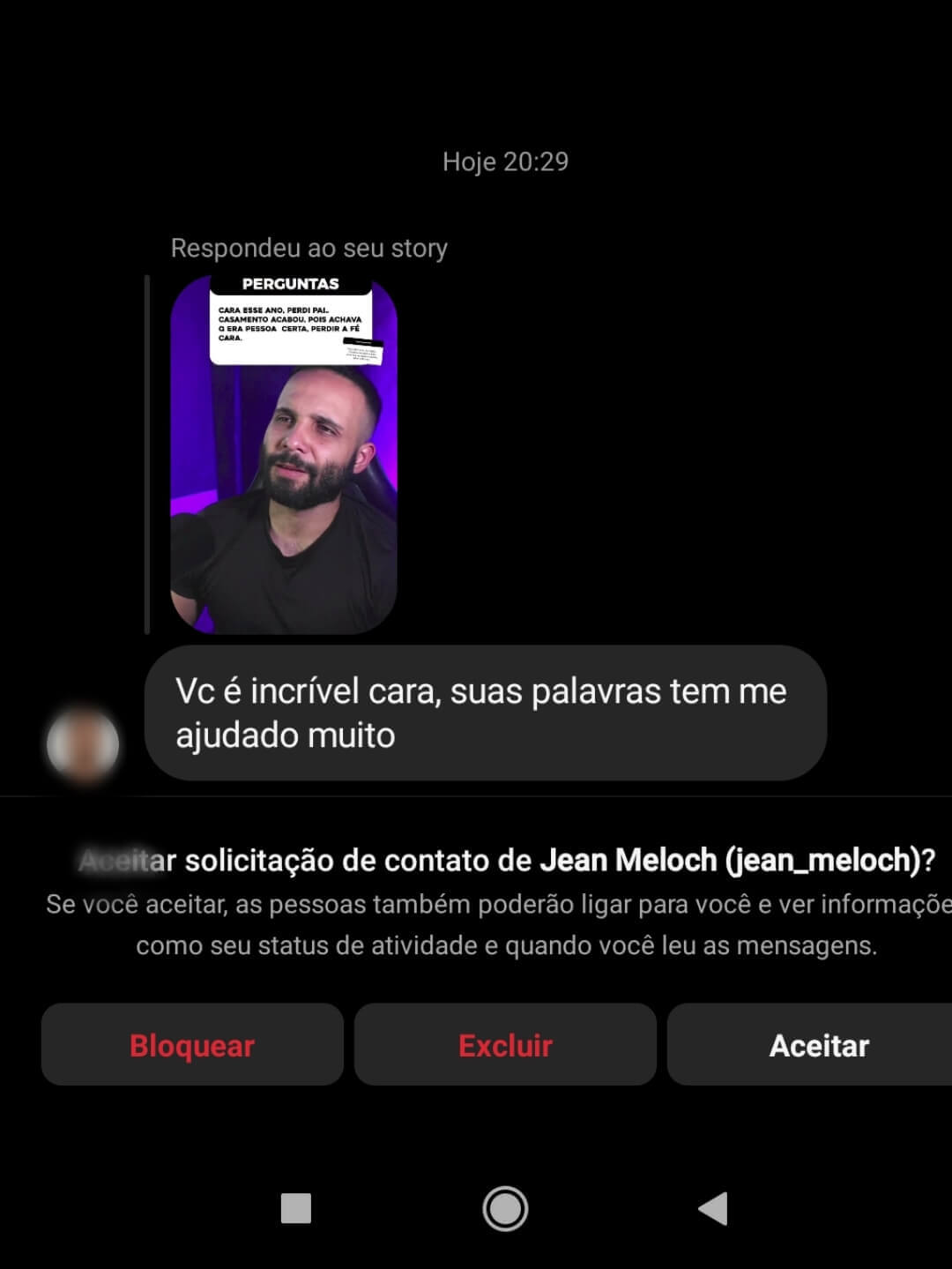Block Jean Meloch with Bloquear button

pyautogui.click(x=191, y=1044)
